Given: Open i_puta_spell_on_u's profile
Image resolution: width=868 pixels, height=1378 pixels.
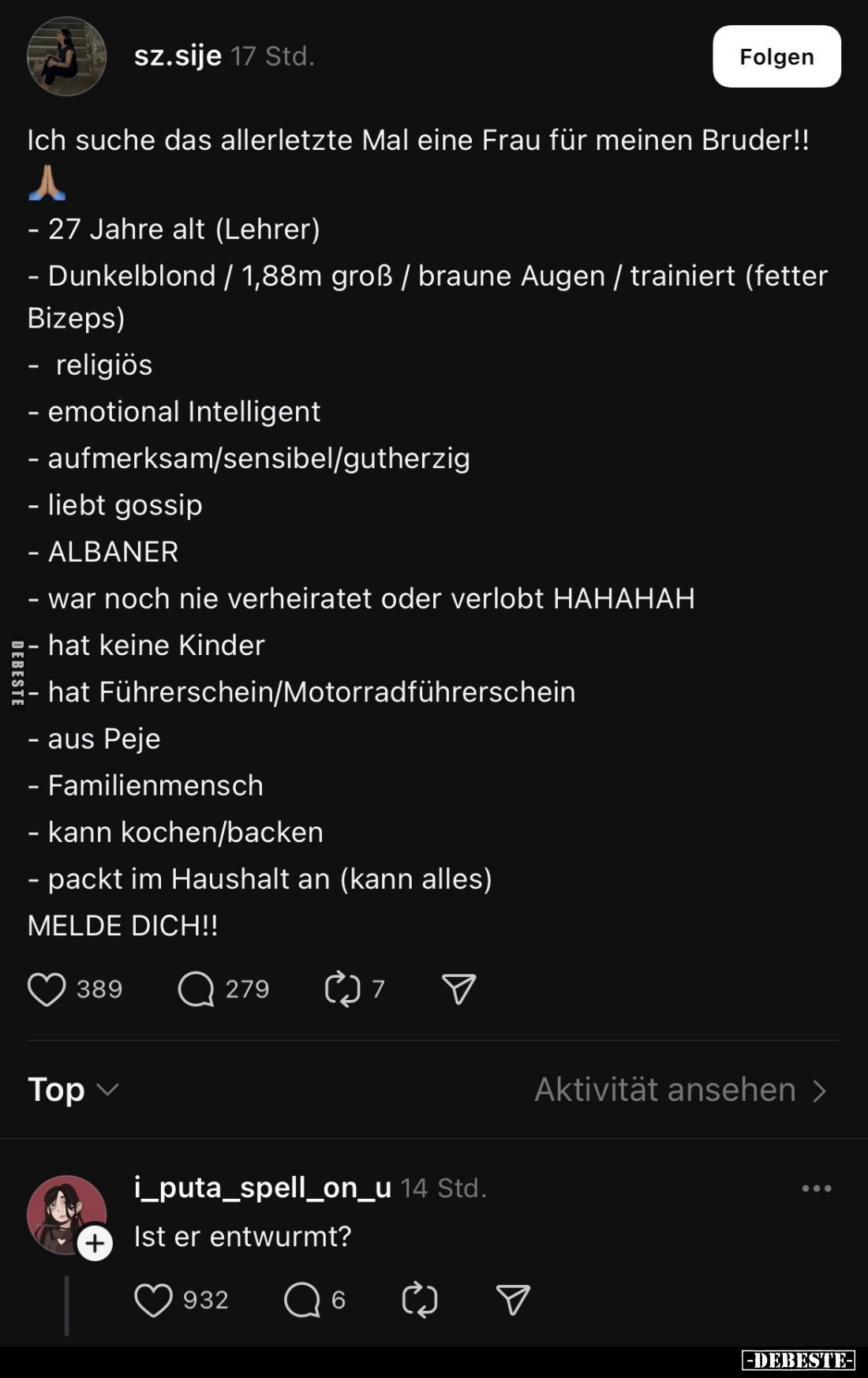Looking at the screenshot, I should pyautogui.click(x=262, y=1187).
